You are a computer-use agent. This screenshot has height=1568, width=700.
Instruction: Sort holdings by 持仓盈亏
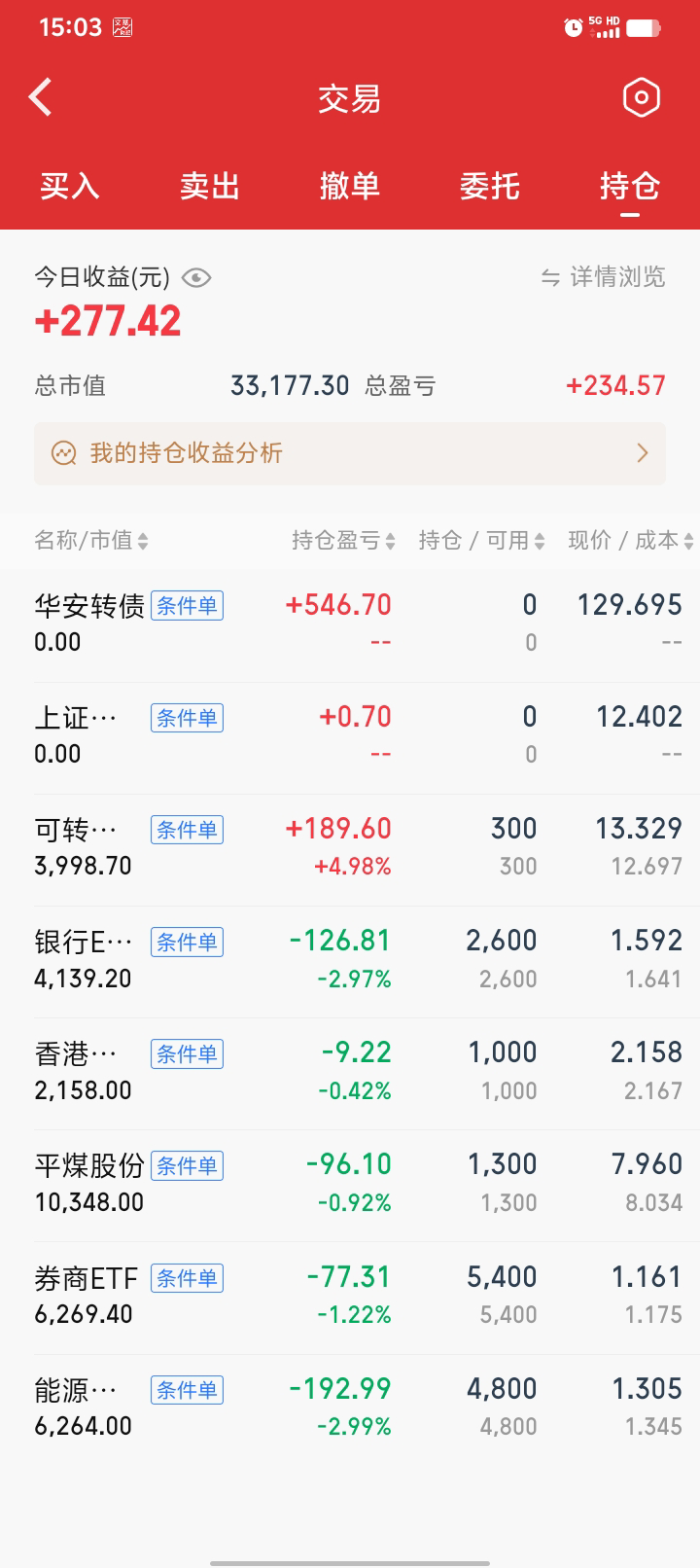click(343, 541)
